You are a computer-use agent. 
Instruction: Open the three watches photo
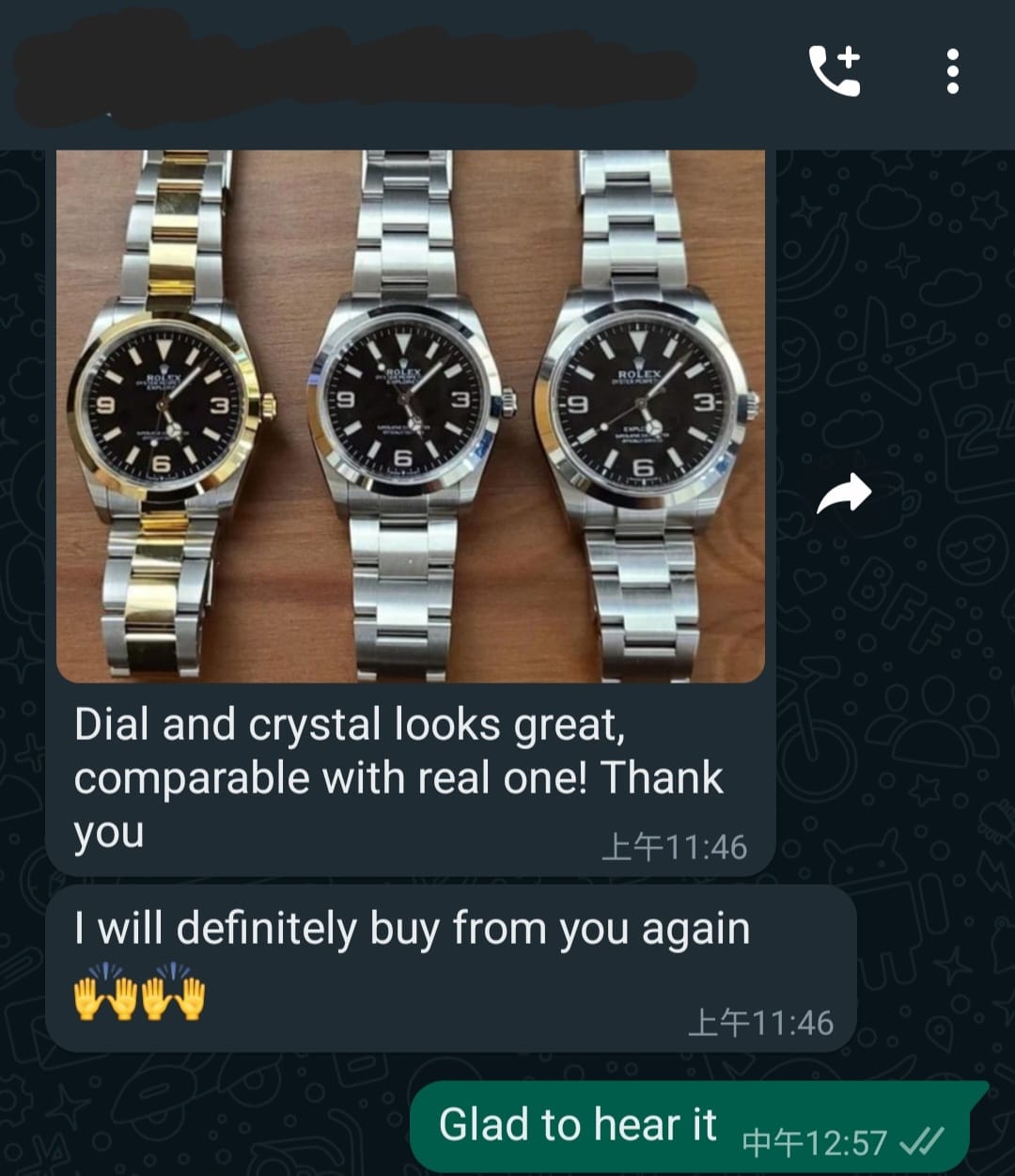(x=411, y=416)
